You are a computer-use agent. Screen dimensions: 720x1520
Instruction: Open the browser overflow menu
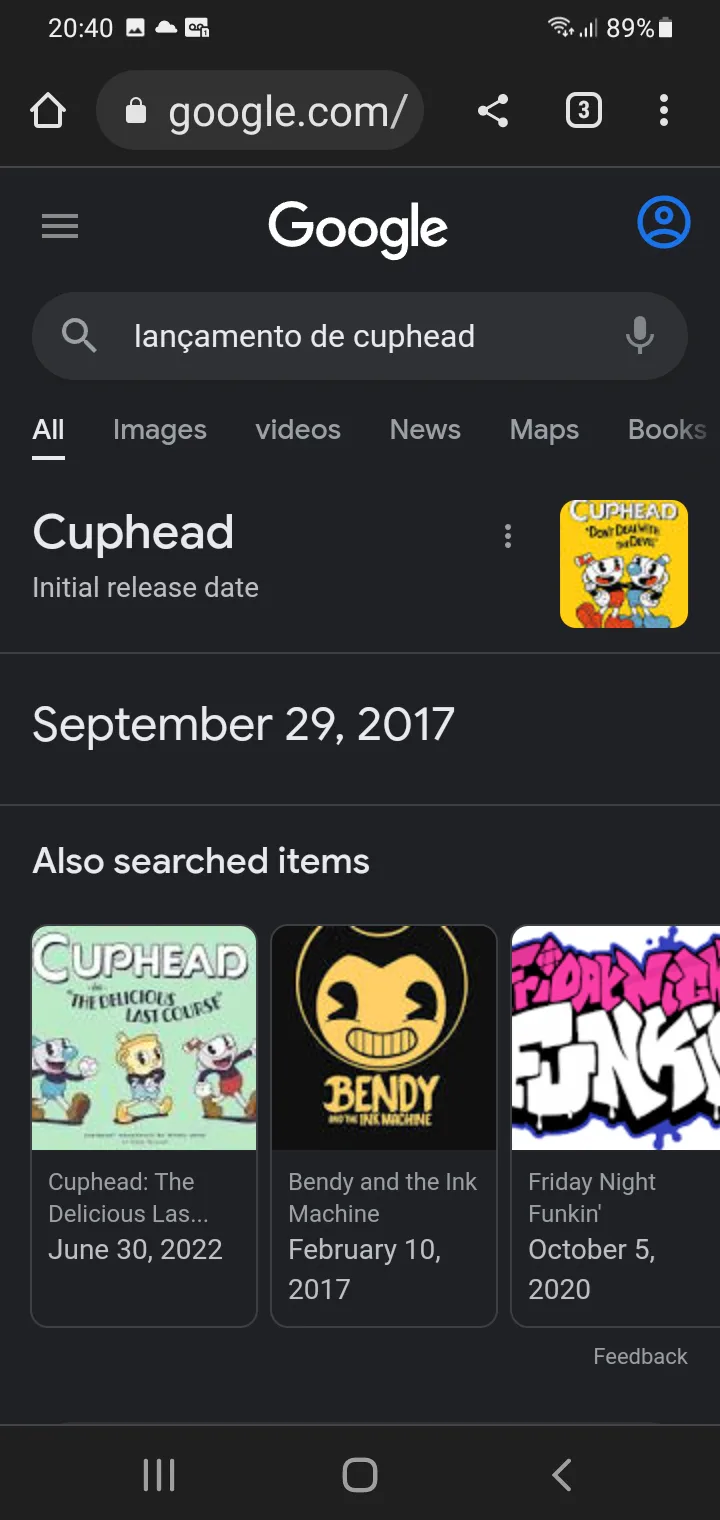pos(663,111)
